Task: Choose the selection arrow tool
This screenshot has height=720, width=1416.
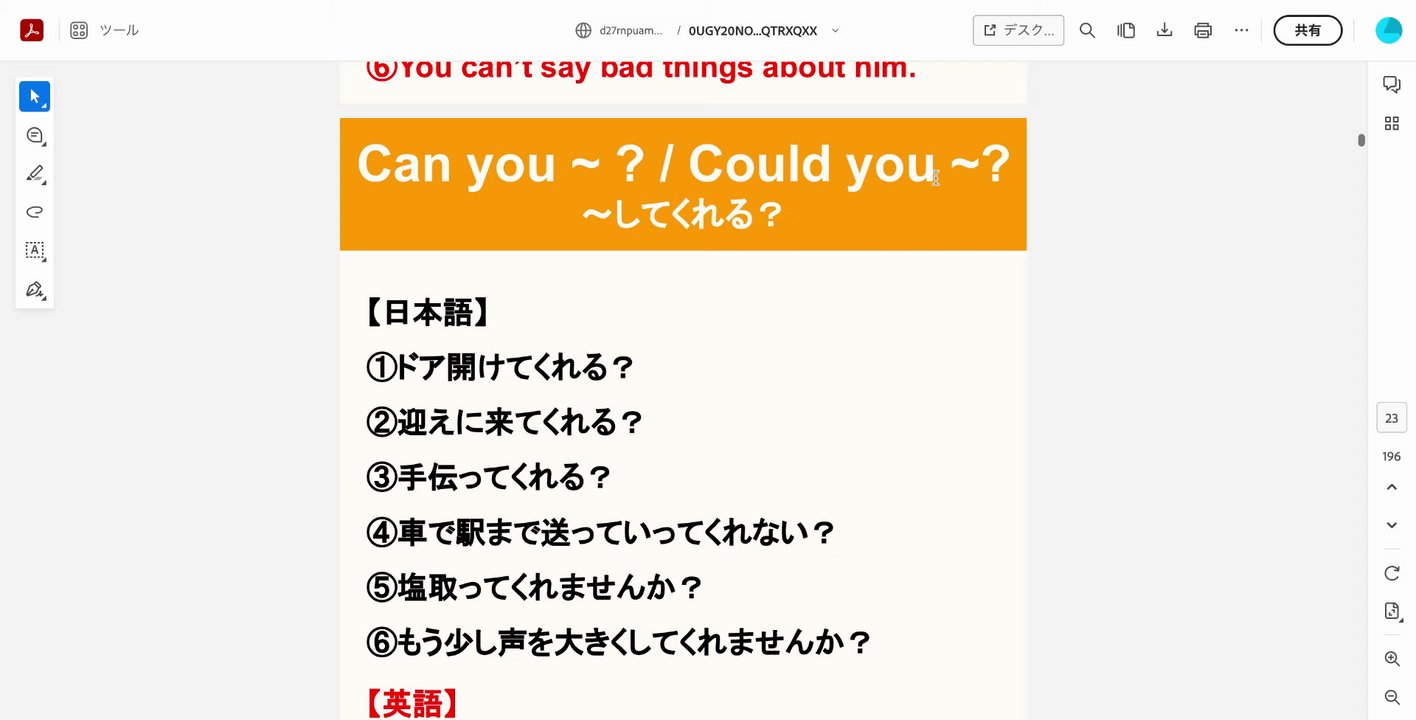Action: [35, 96]
